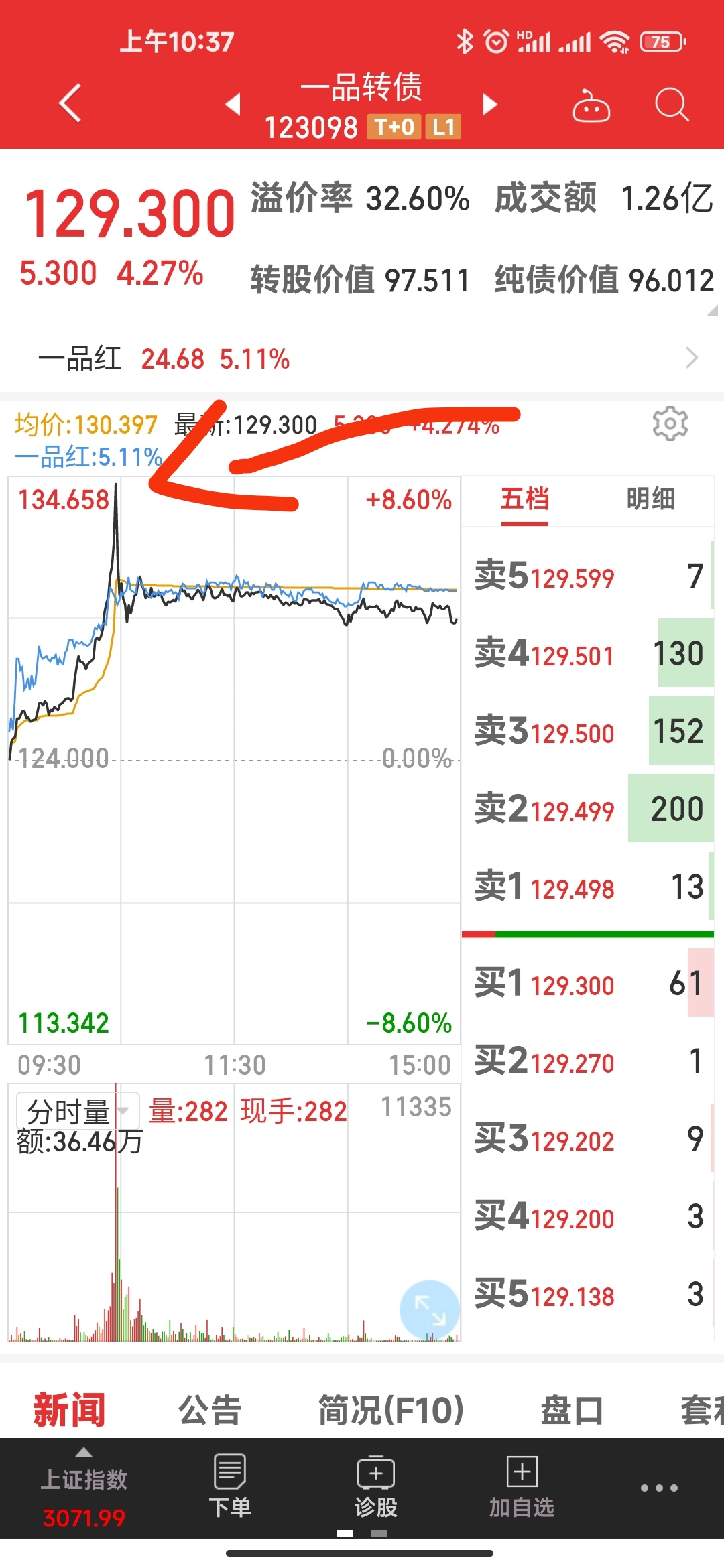Switch to the 公告 tab

click(210, 1410)
